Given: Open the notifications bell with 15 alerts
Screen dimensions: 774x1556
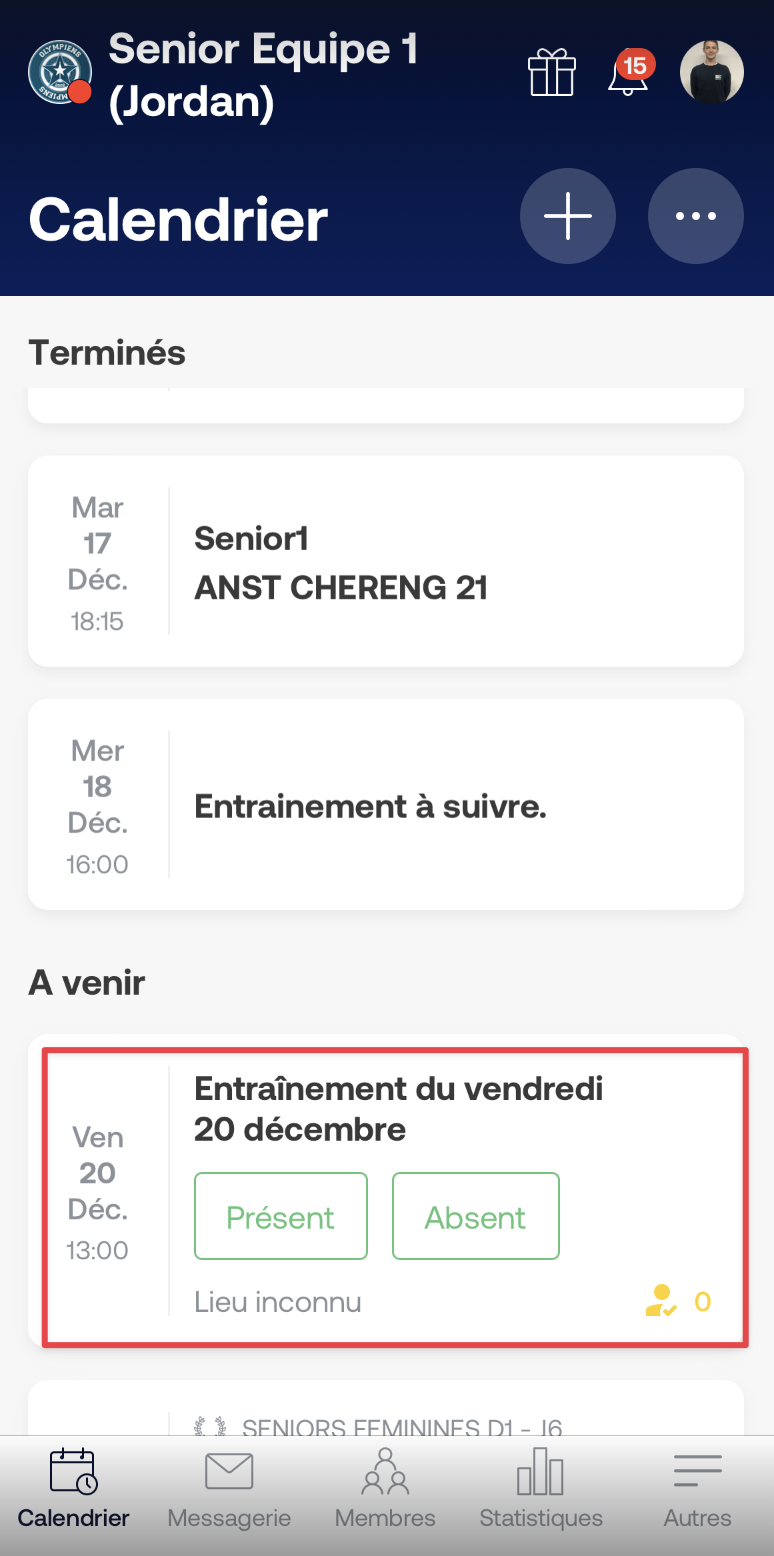Looking at the screenshot, I should pyautogui.click(x=630, y=72).
